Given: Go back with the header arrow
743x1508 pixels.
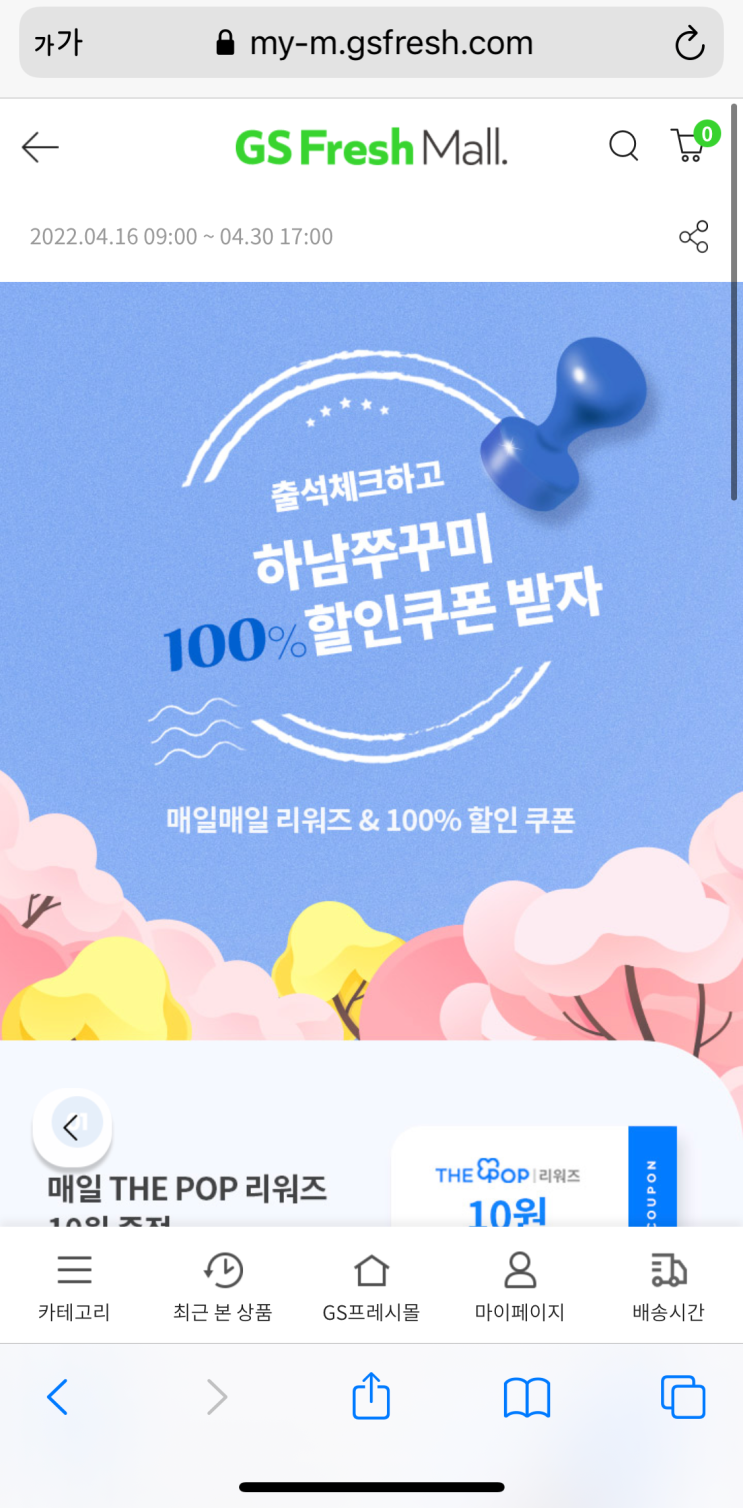Looking at the screenshot, I should [40, 148].
